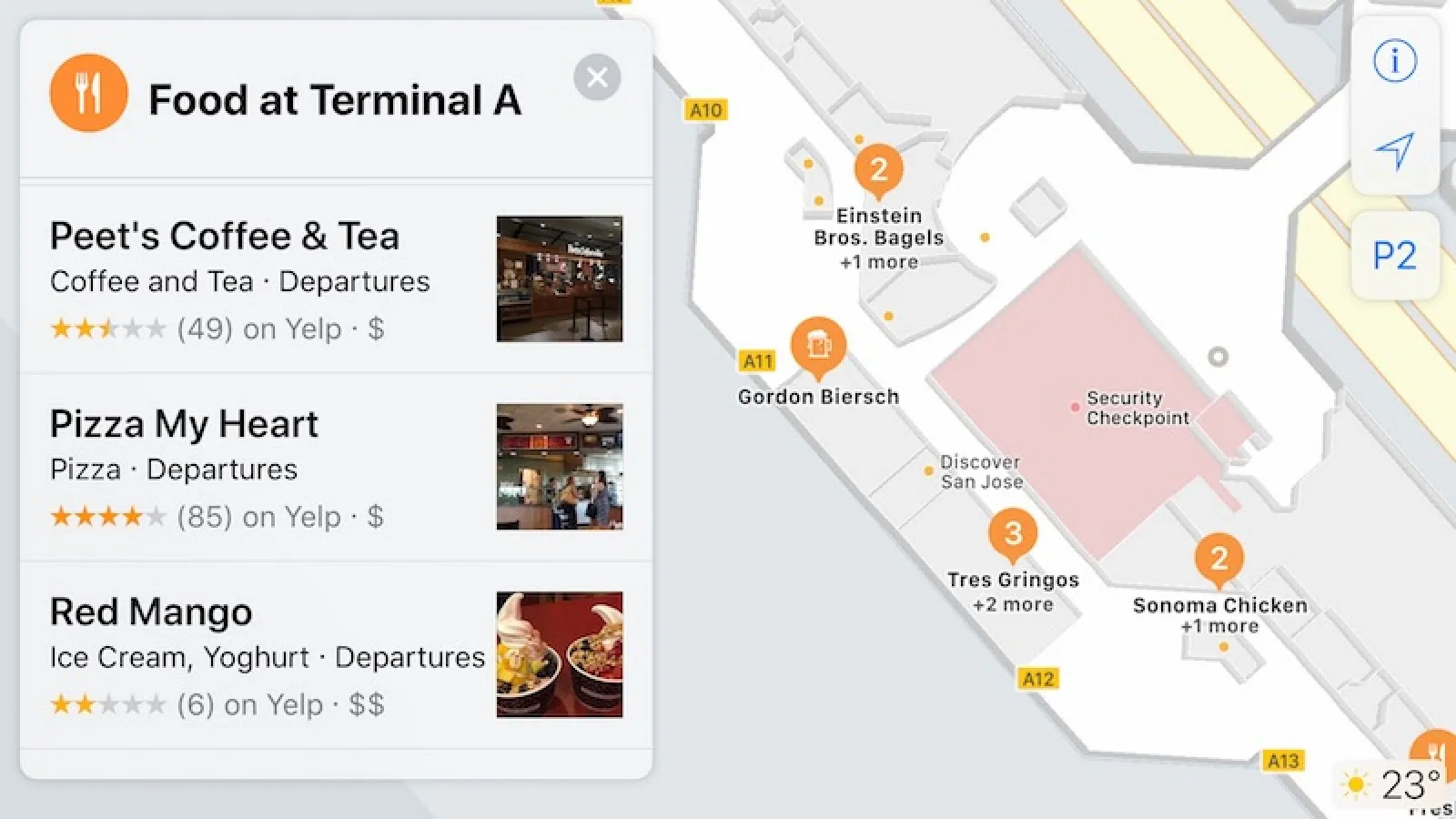Open the map info settings button
Screen dimensions: 1456x819
pos(1394,62)
